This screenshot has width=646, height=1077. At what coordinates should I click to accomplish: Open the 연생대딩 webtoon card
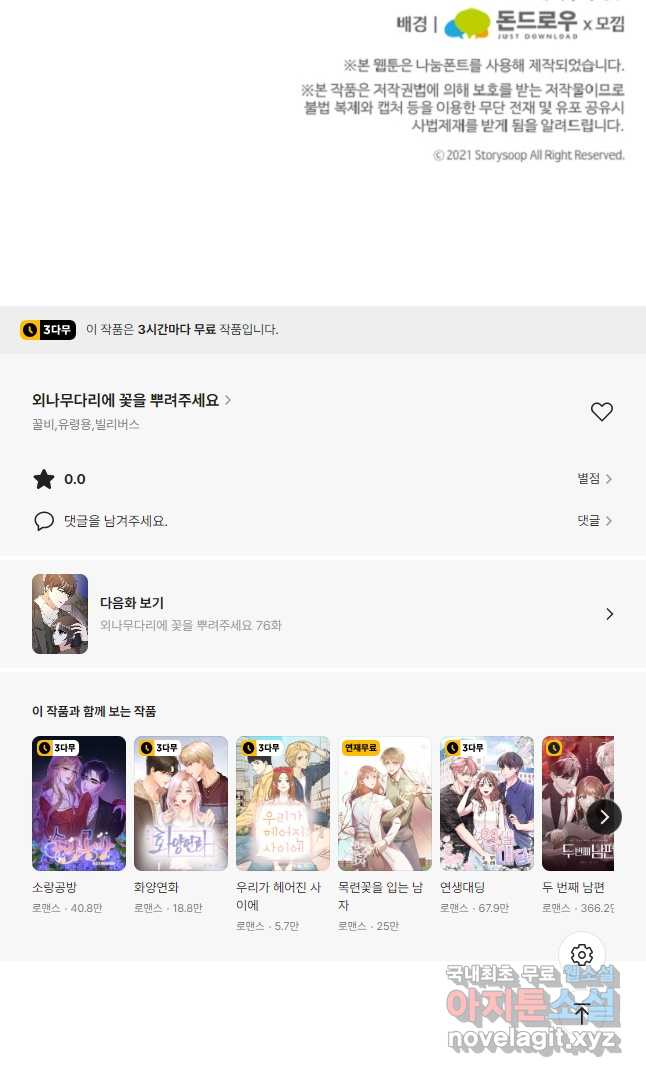487,824
